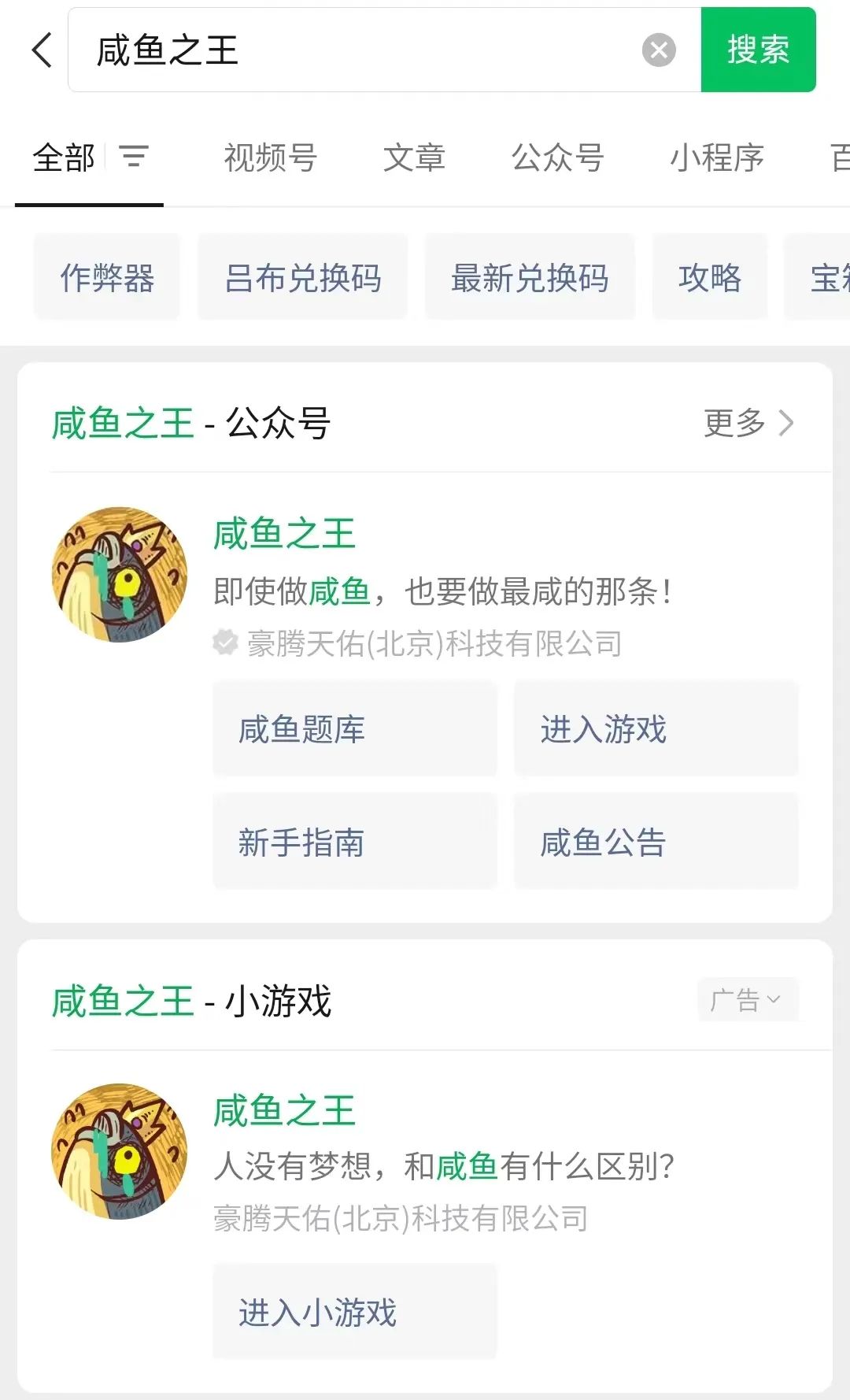Select the 最新兑换码 suggestion chip
The image size is (850, 1400).
[x=530, y=277]
